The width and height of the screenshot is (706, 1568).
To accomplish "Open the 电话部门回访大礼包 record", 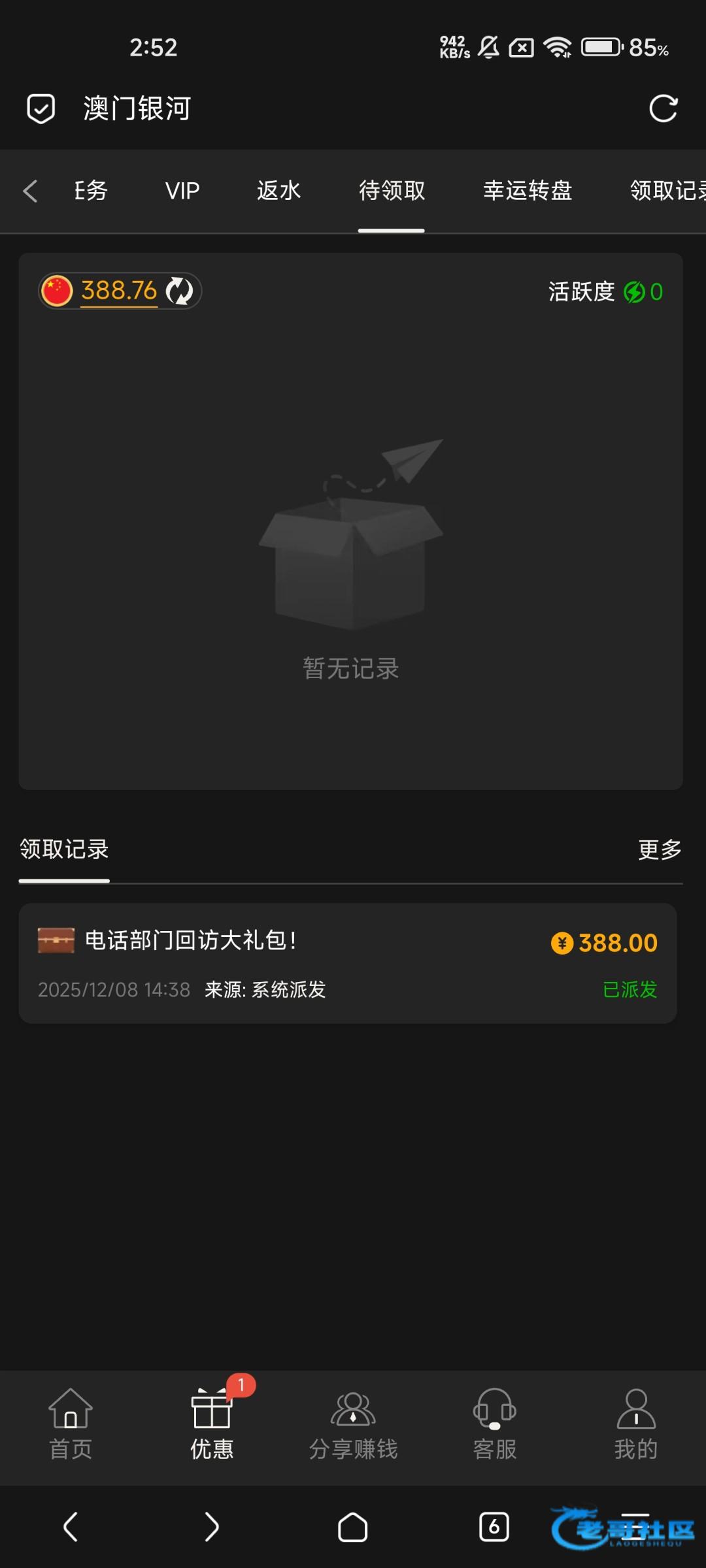I will (x=347, y=962).
